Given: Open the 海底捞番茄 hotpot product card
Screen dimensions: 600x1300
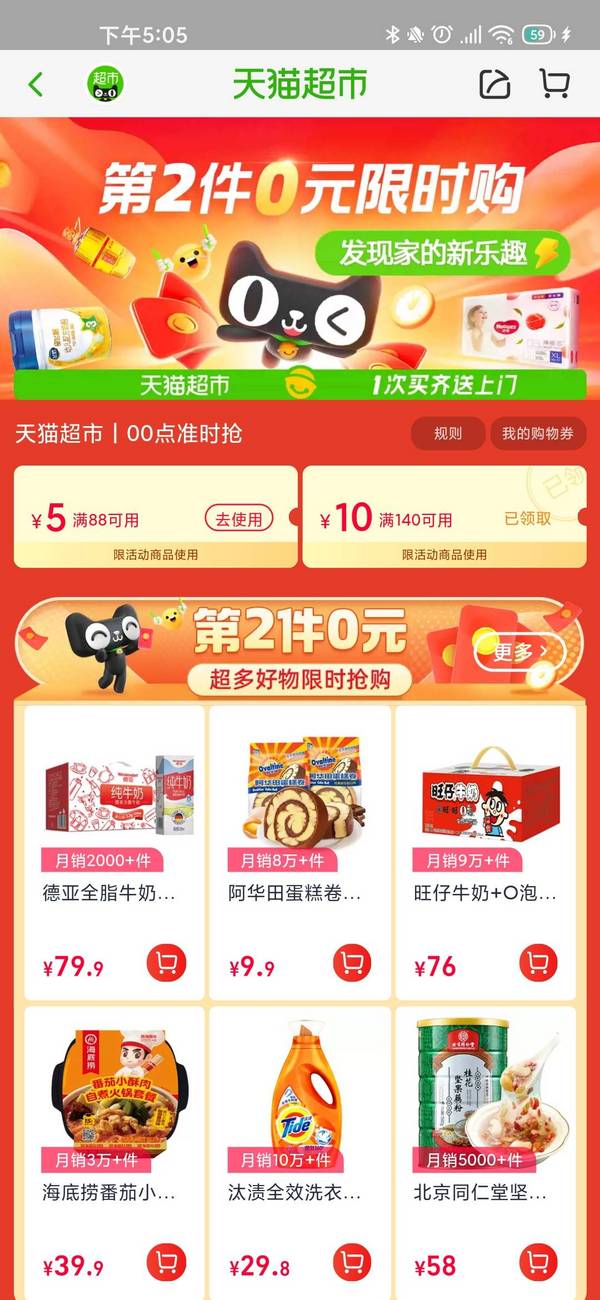Looking at the screenshot, I should pos(114,1153).
